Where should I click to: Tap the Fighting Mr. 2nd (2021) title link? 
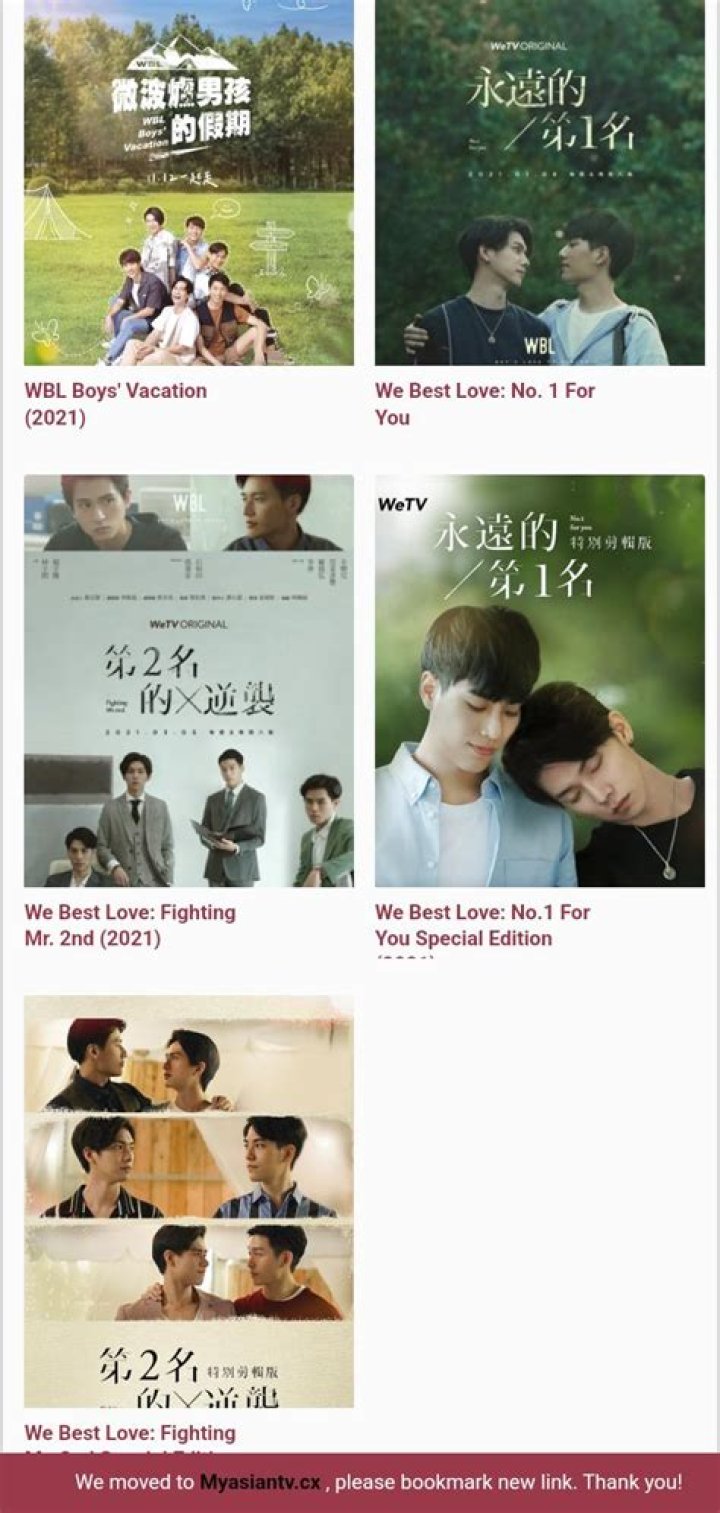[130, 925]
